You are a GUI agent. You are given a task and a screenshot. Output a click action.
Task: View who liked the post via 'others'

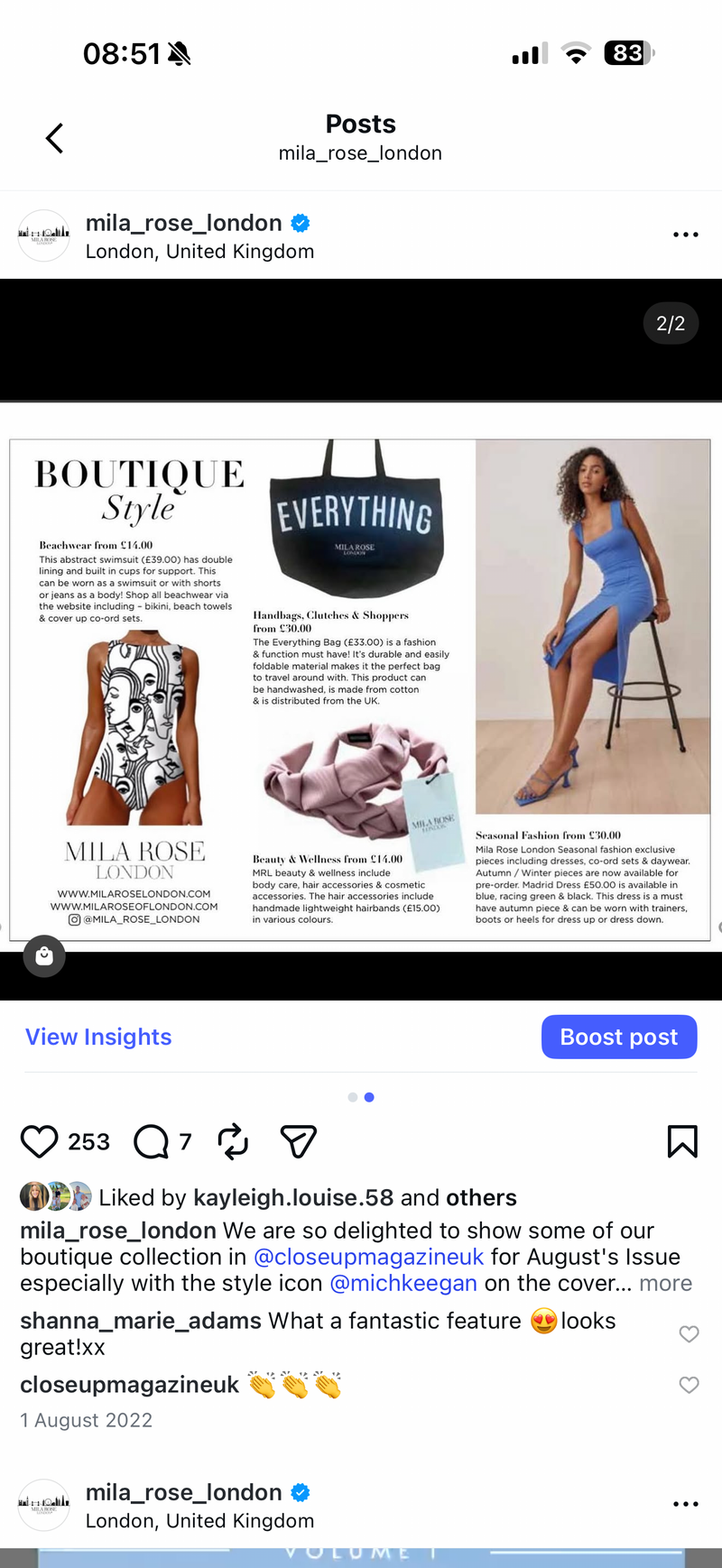click(481, 1197)
